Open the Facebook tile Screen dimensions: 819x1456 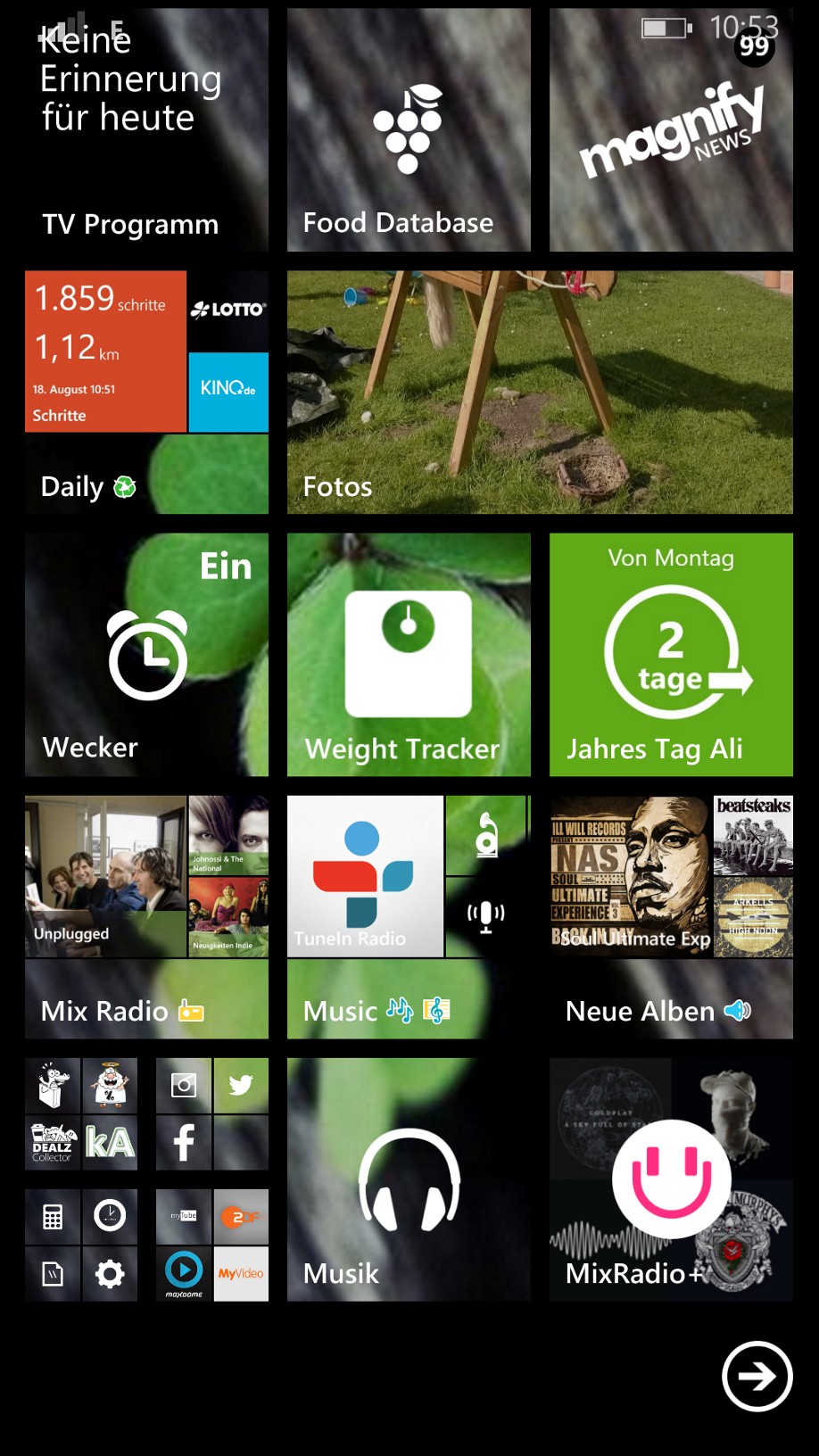pos(184,1142)
